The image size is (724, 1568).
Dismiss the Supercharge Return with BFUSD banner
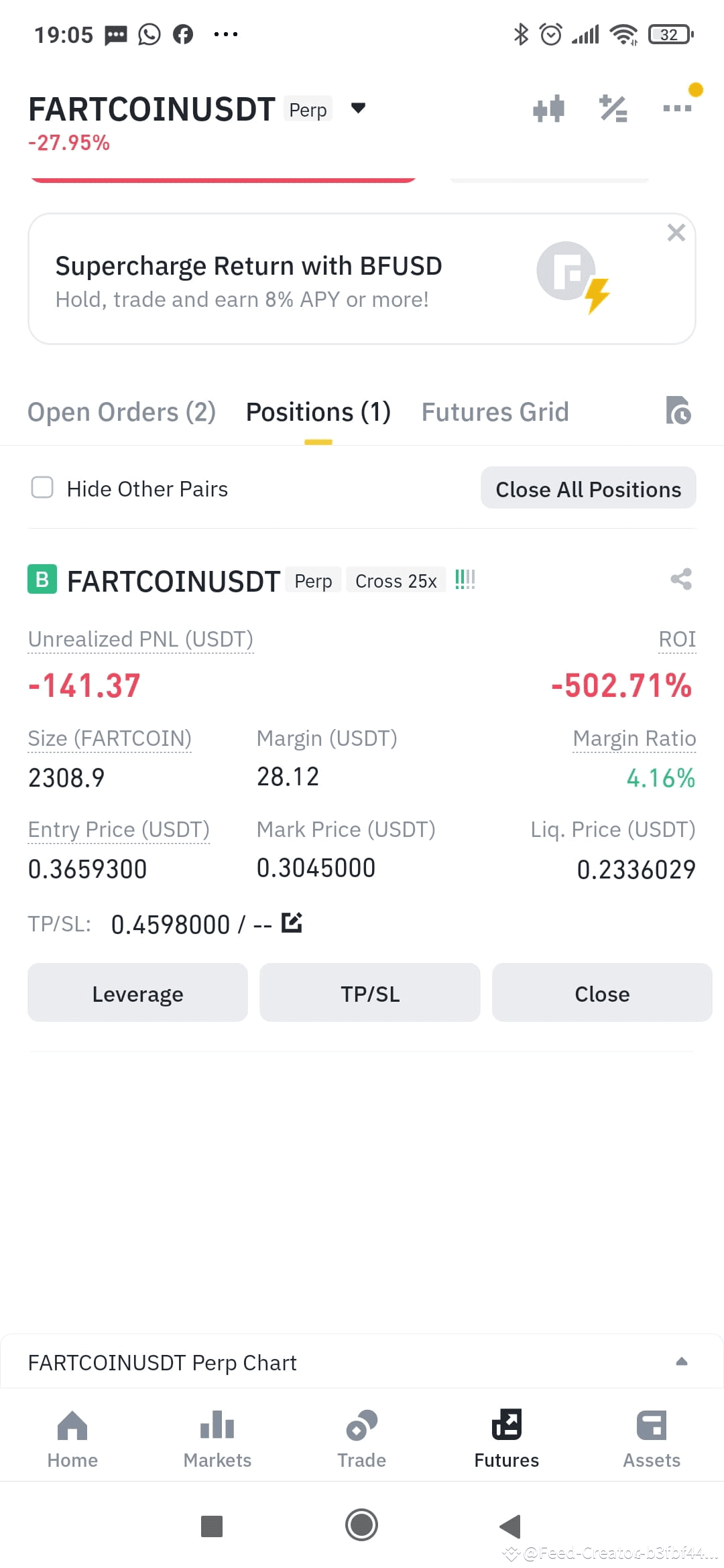(676, 233)
